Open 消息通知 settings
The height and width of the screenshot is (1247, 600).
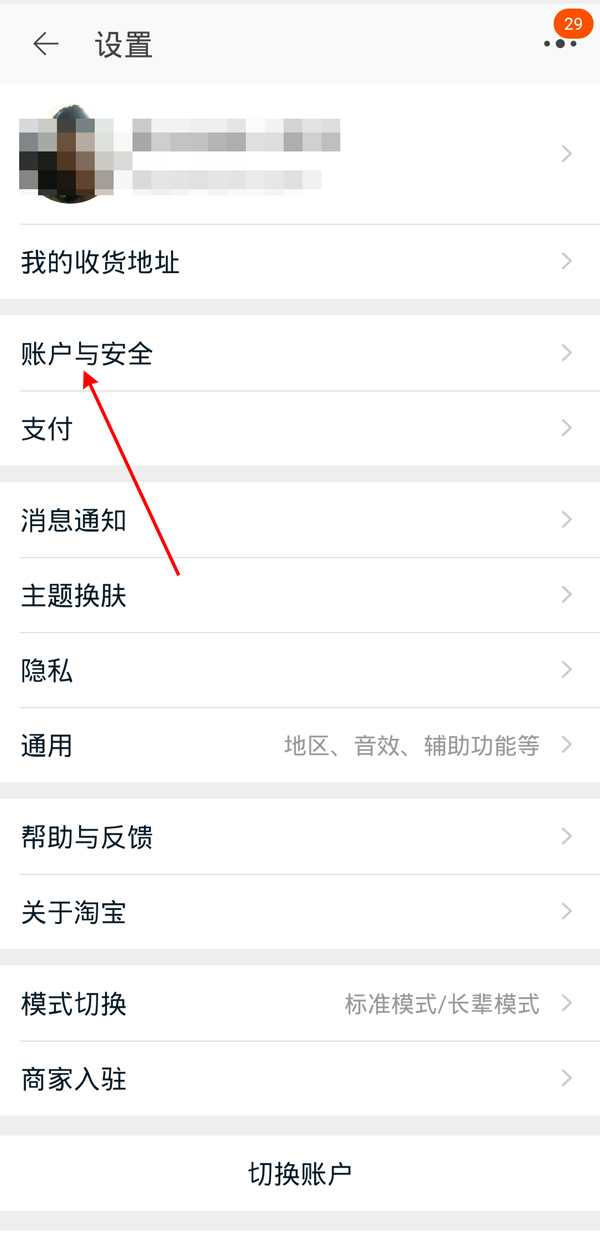point(300,520)
